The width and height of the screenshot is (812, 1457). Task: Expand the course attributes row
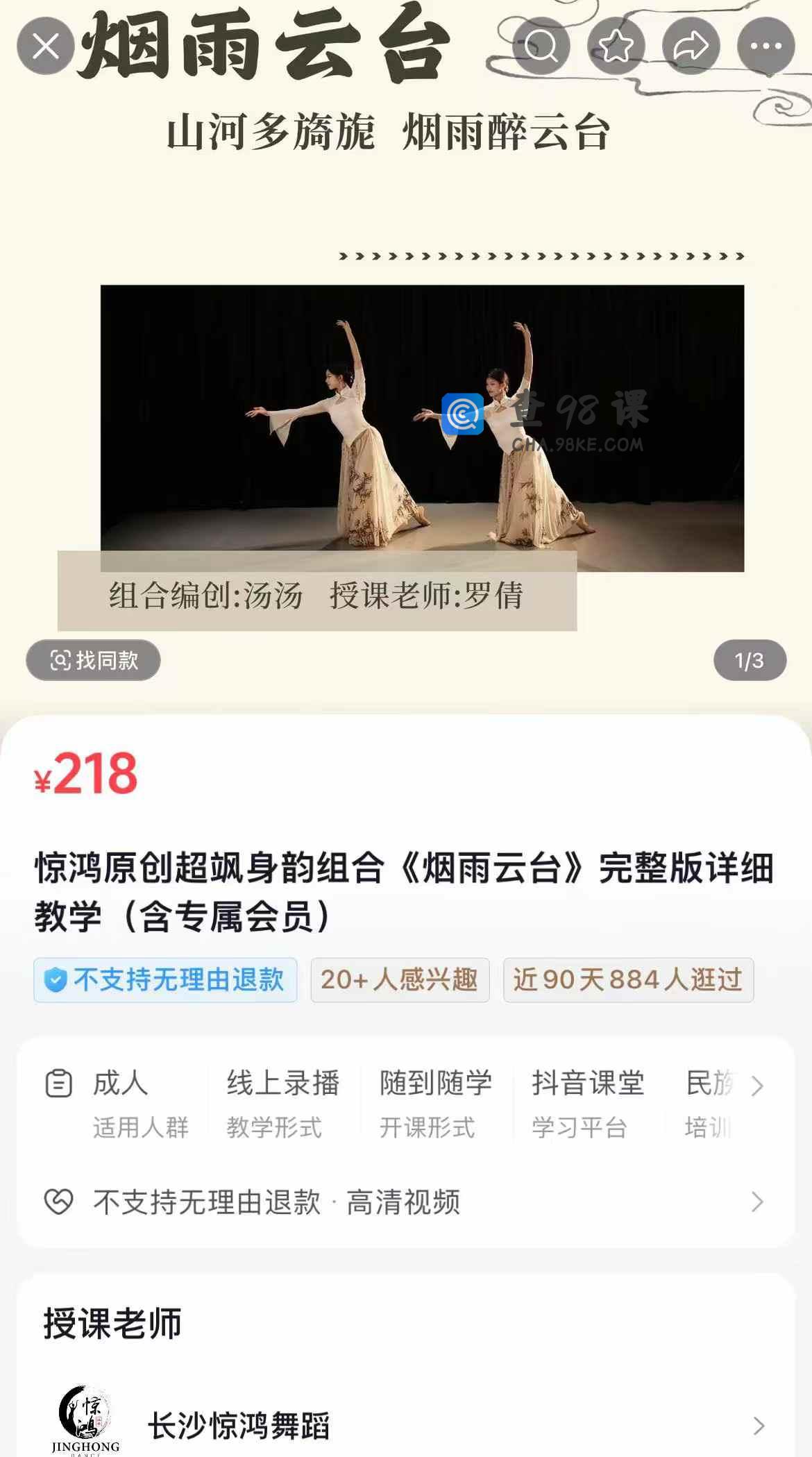(757, 1086)
